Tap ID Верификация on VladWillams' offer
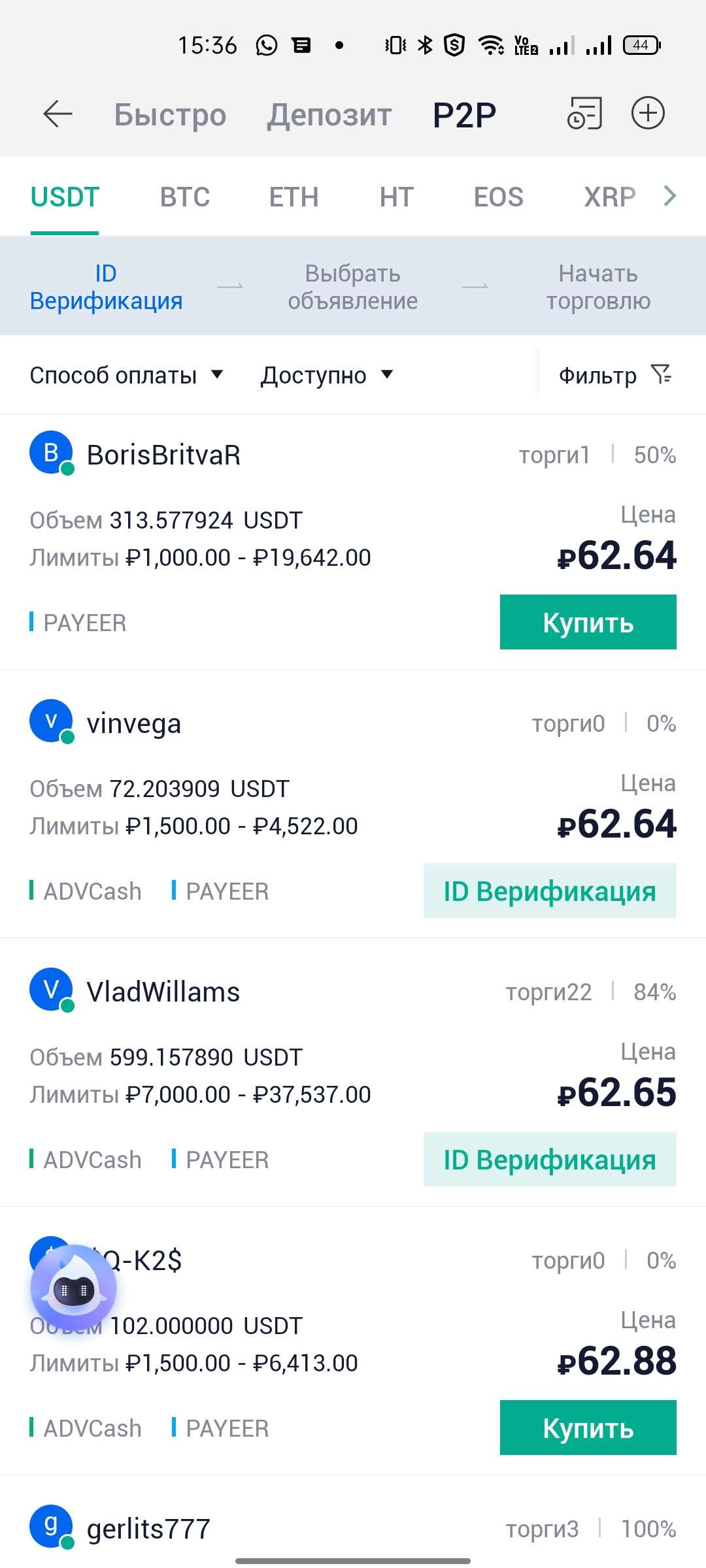This screenshot has height=1568, width=706. [x=550, y=1159]
